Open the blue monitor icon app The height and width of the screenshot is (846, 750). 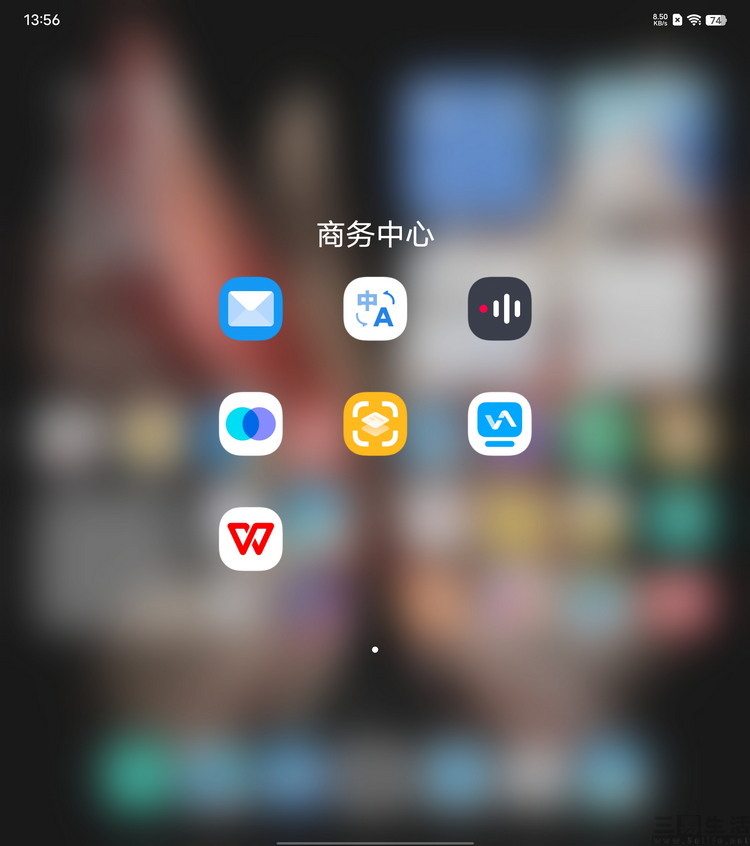point(500,424)
